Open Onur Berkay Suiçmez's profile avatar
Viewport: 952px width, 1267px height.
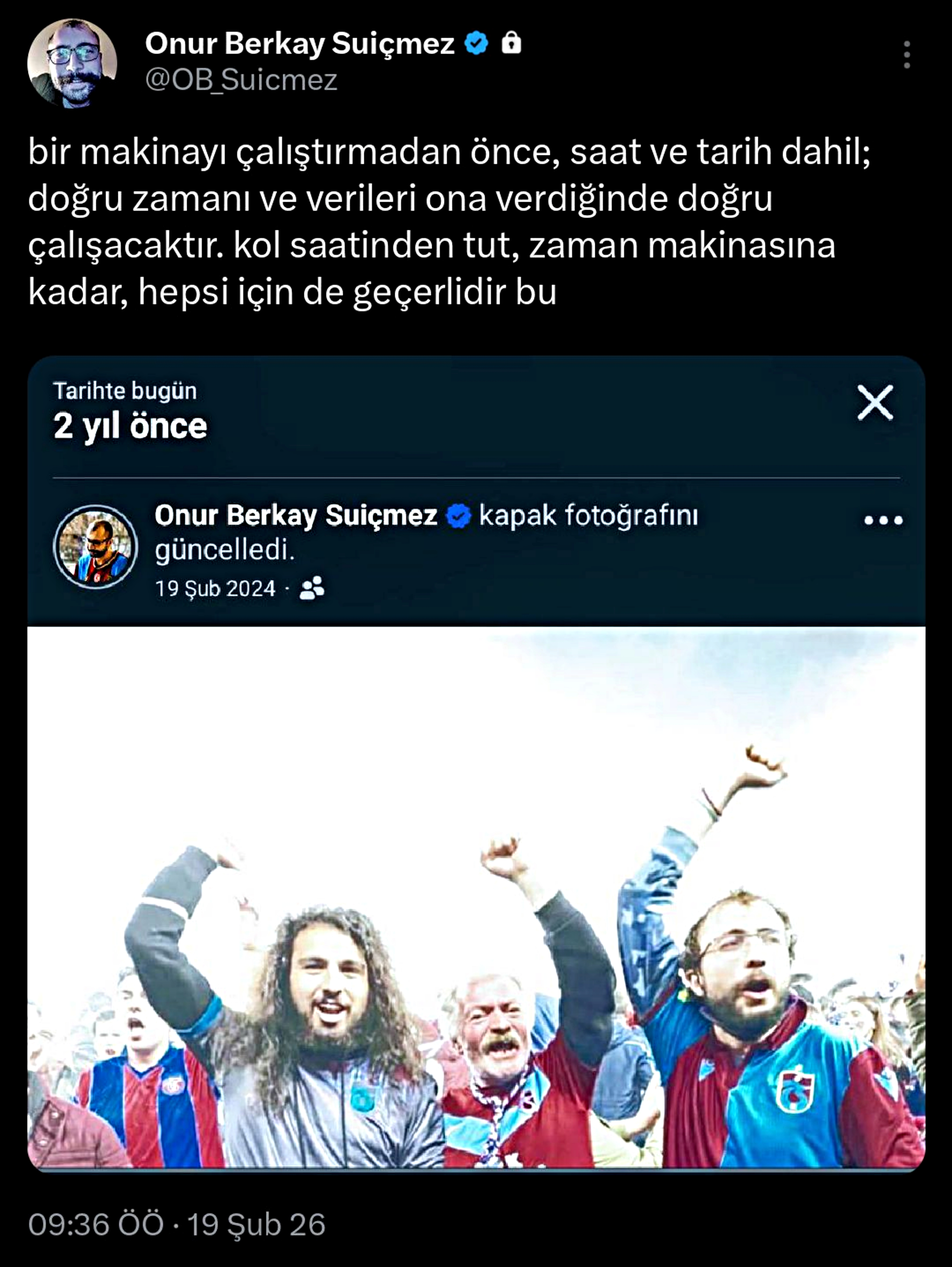click(72, 63)
